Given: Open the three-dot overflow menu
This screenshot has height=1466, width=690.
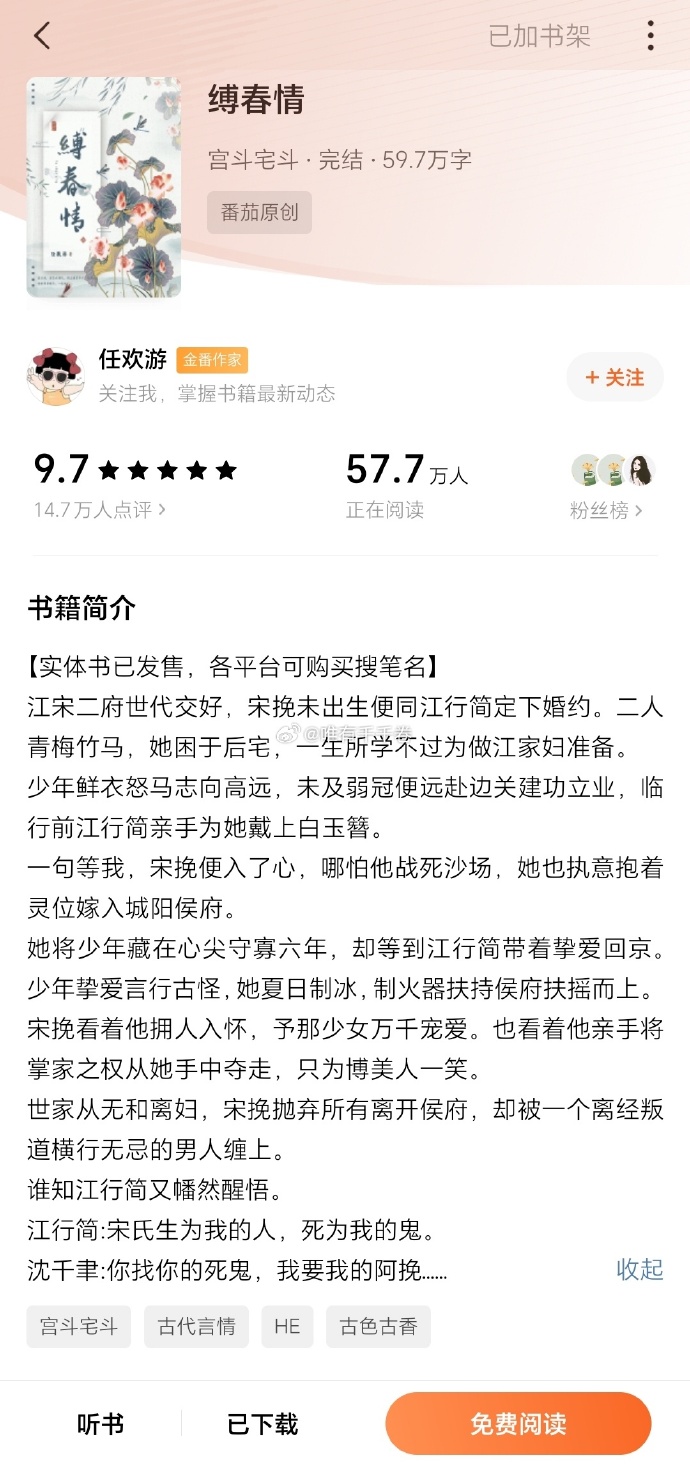Looking at the screenshot, I should click(650, 36).
